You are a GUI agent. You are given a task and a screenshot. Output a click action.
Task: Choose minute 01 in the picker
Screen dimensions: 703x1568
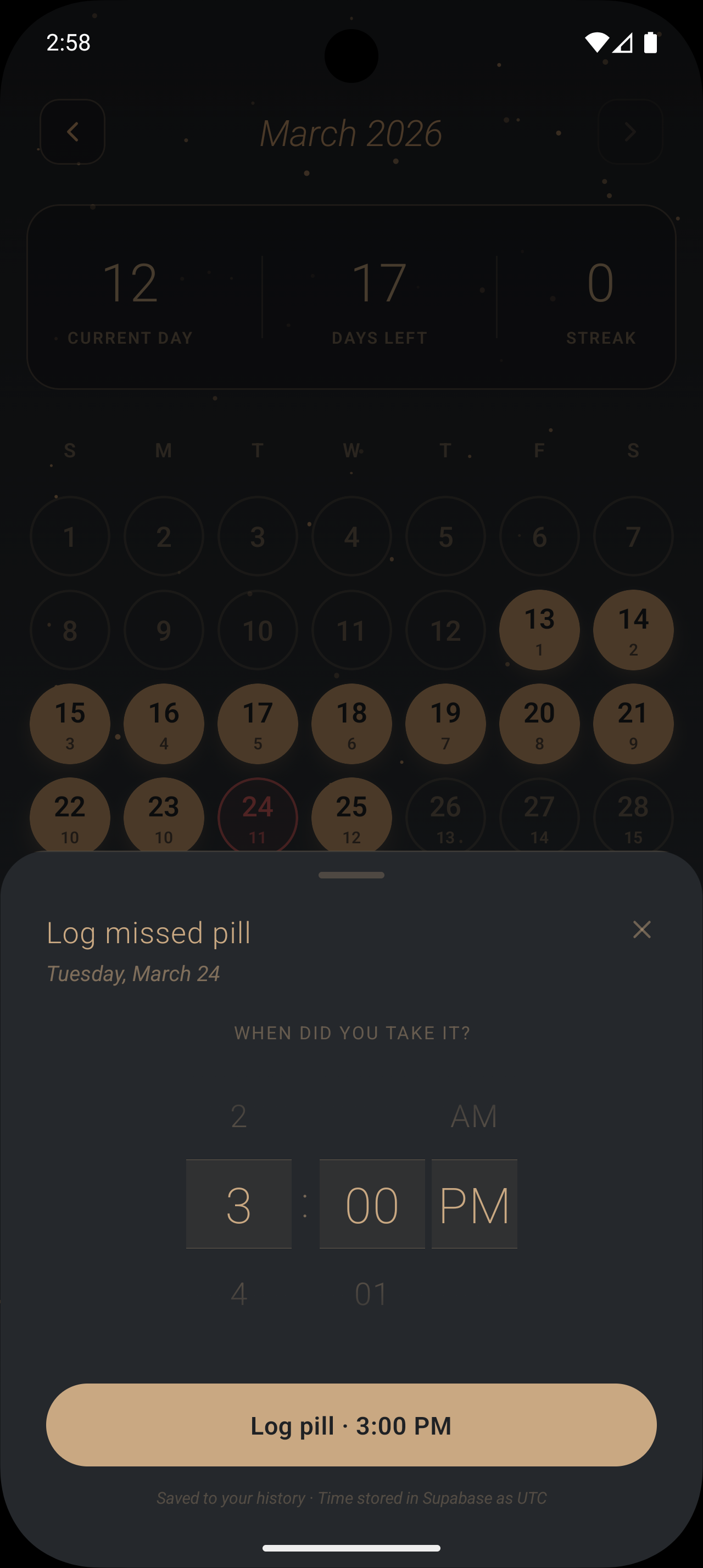371,1293
